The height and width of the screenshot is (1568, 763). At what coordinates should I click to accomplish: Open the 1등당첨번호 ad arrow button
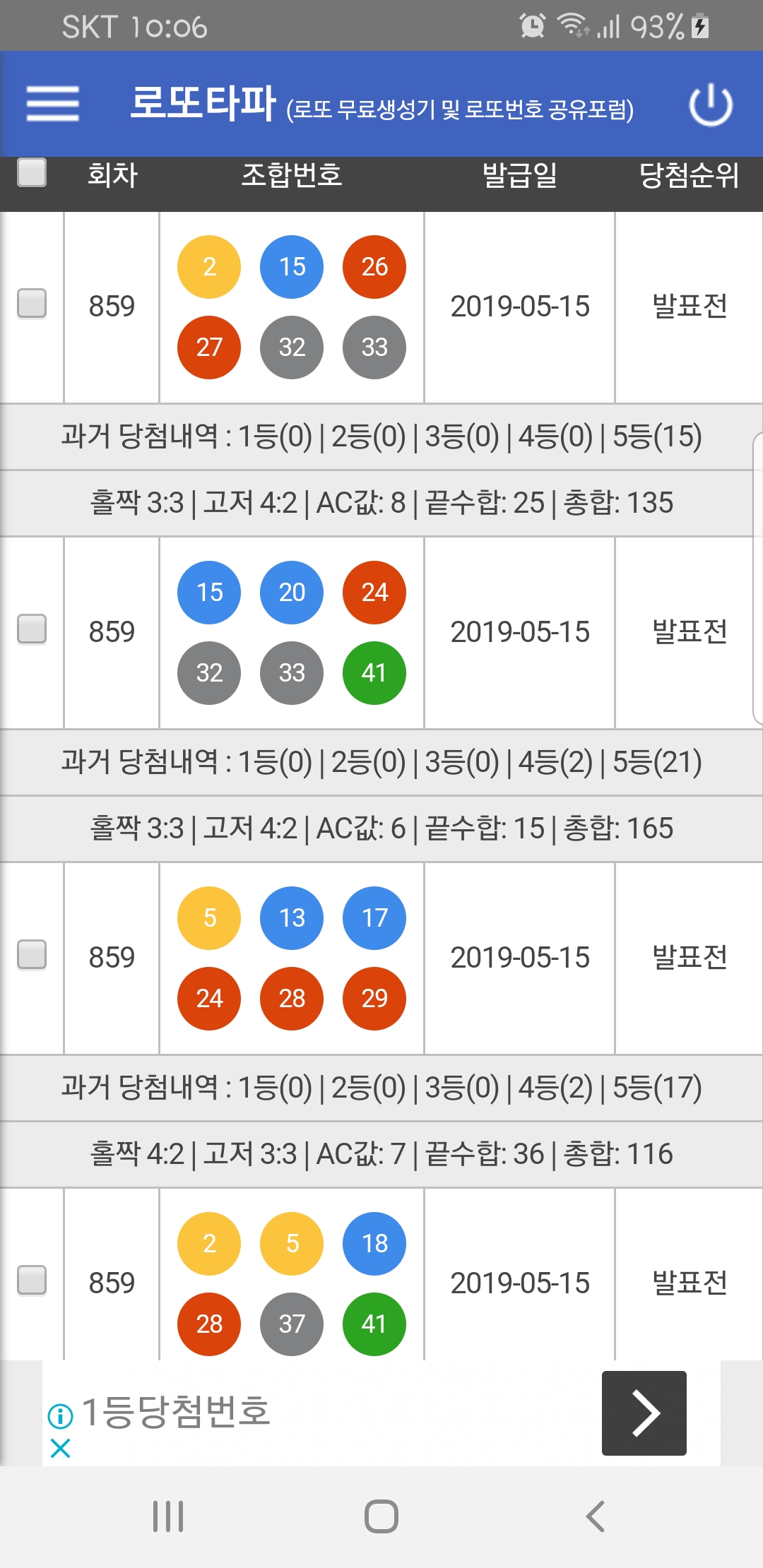click(x=644, y=1413)
